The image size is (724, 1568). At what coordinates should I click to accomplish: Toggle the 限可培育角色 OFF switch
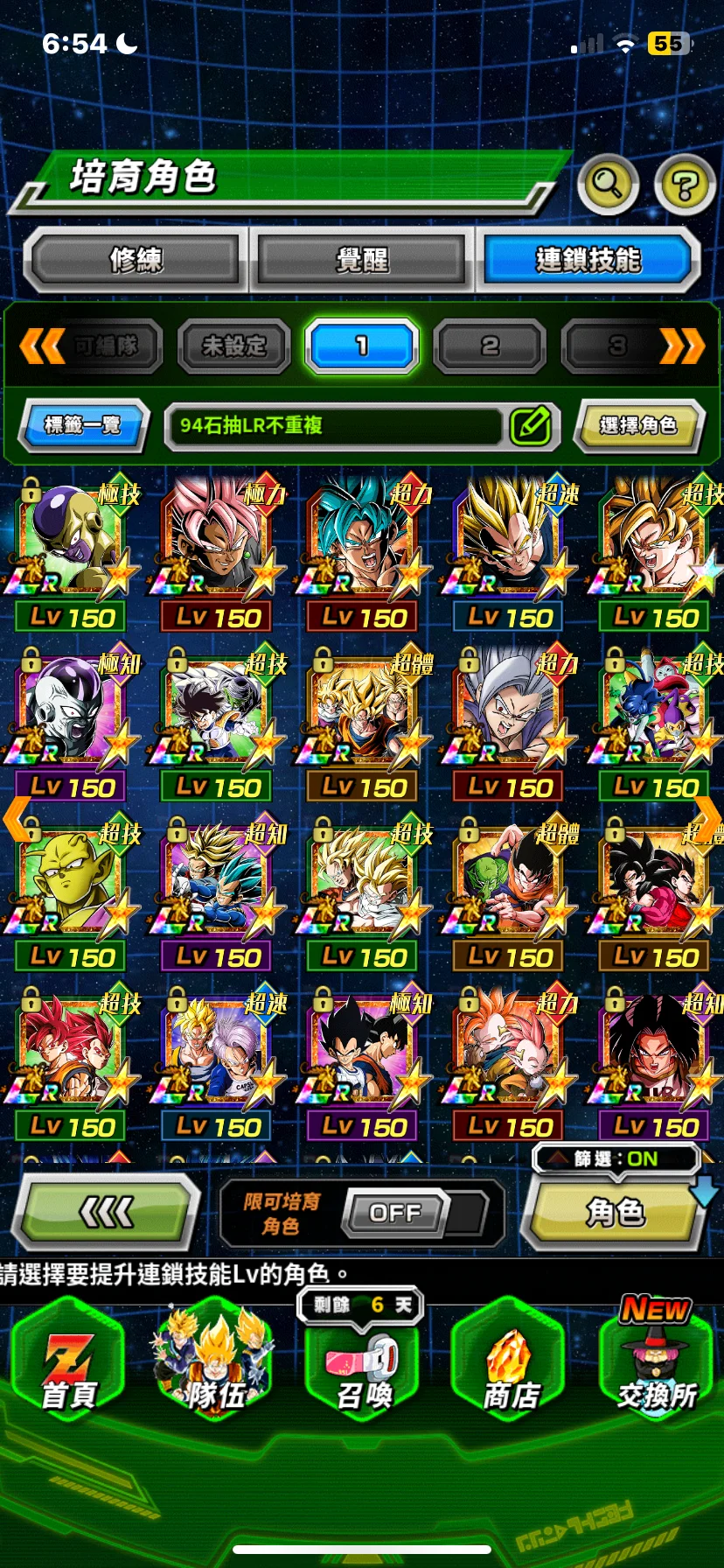[396, 1213]
